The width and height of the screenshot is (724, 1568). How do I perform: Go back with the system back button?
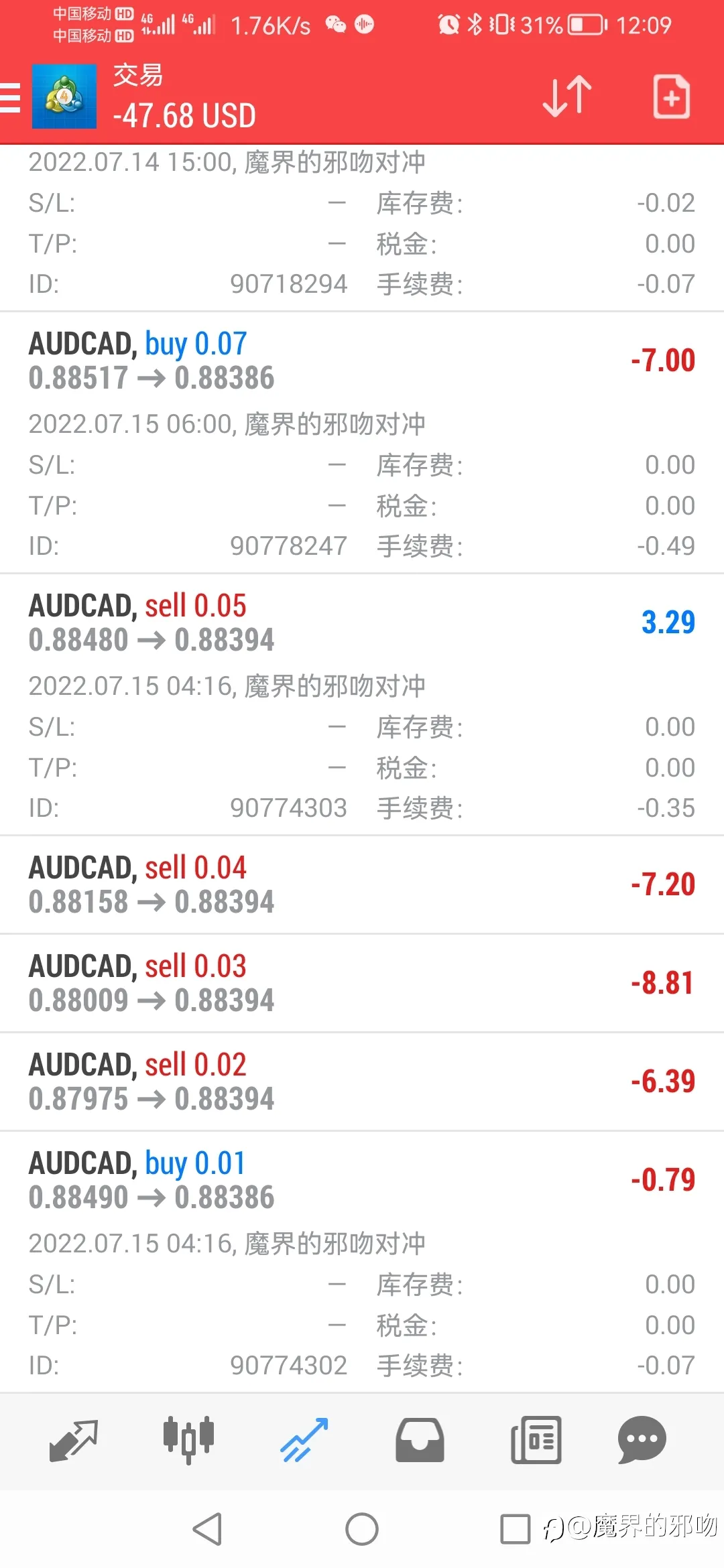(x=207, y=1529)
